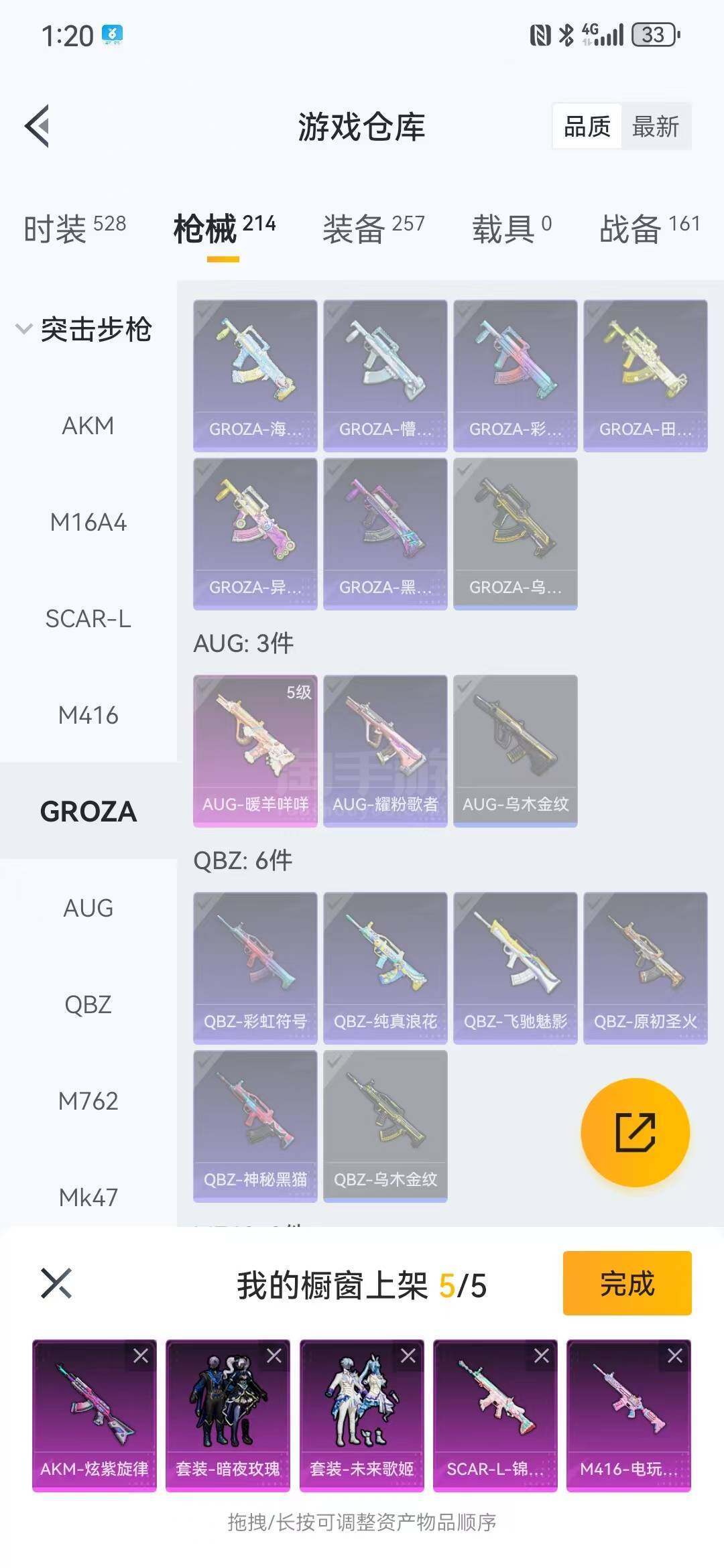The width and height of the screenshot is (724, 1568).
Task: Collapse the 突击步枪 category
Action: [x=84, y=329]
